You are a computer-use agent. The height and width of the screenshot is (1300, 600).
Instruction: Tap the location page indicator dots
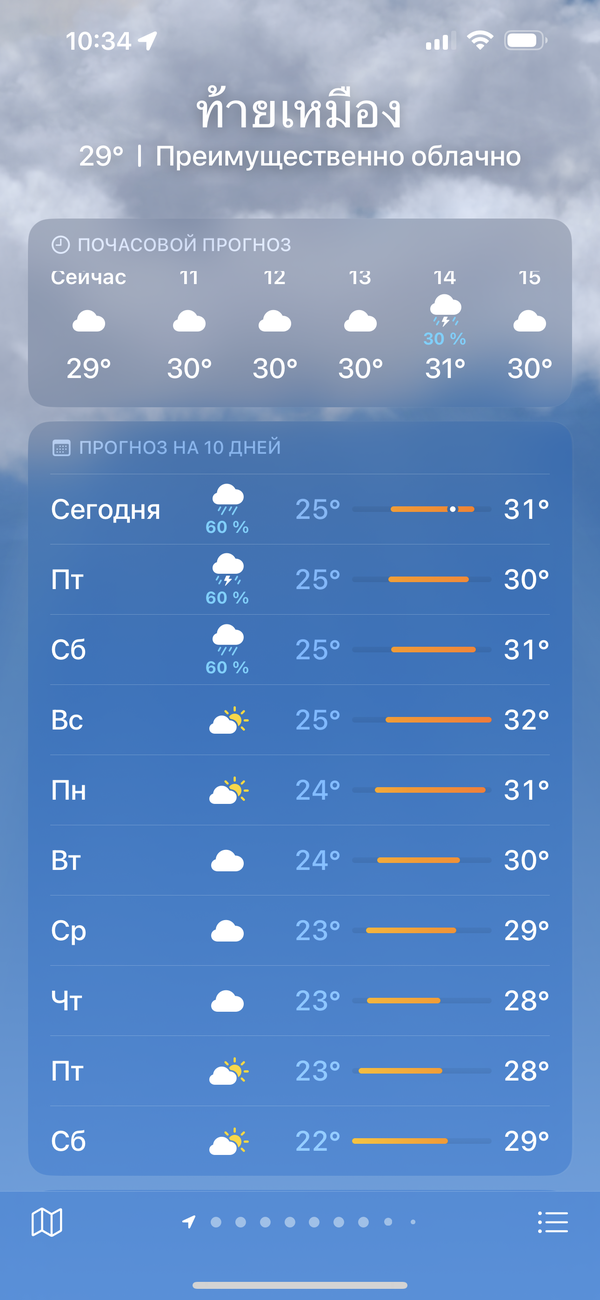click(x=300, y=1221)
